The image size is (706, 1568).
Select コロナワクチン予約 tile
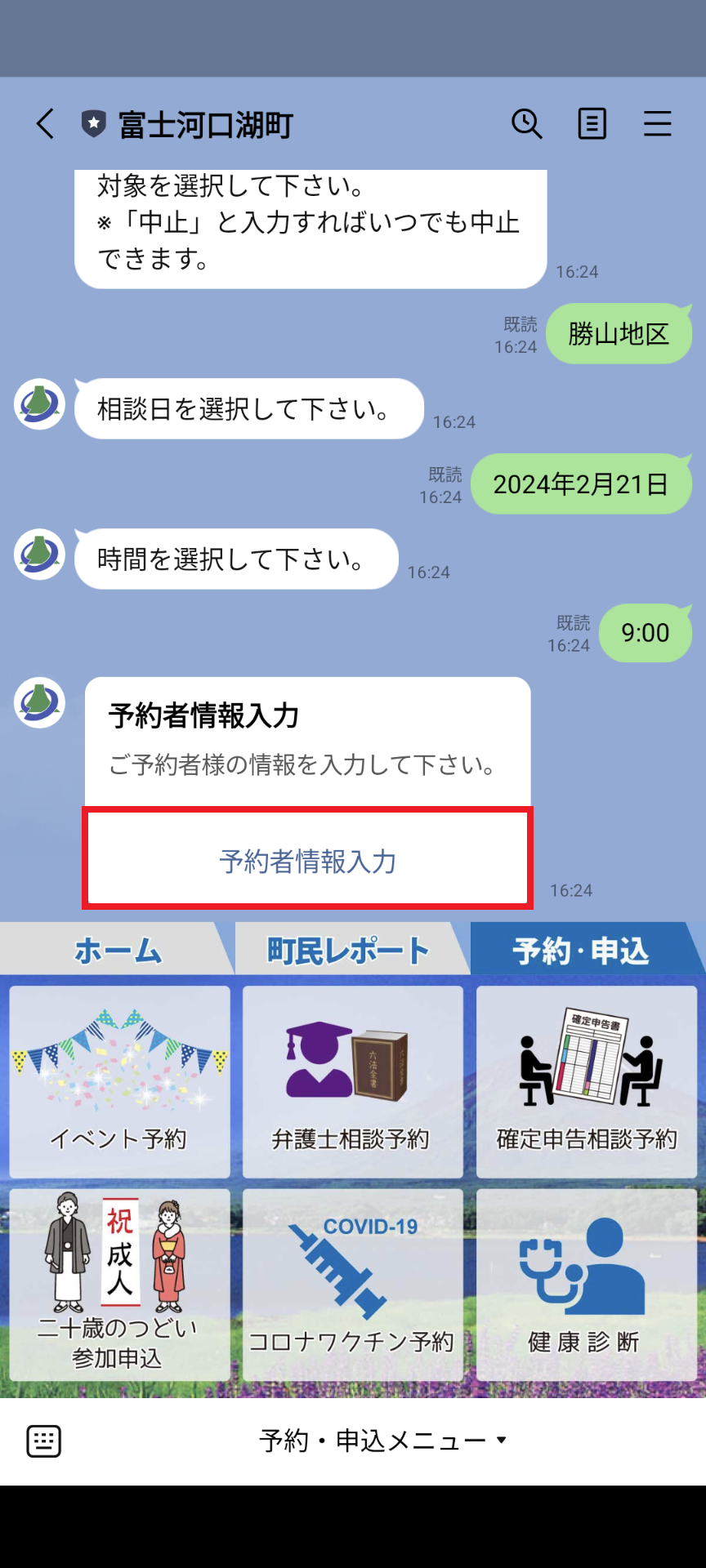352,1285
